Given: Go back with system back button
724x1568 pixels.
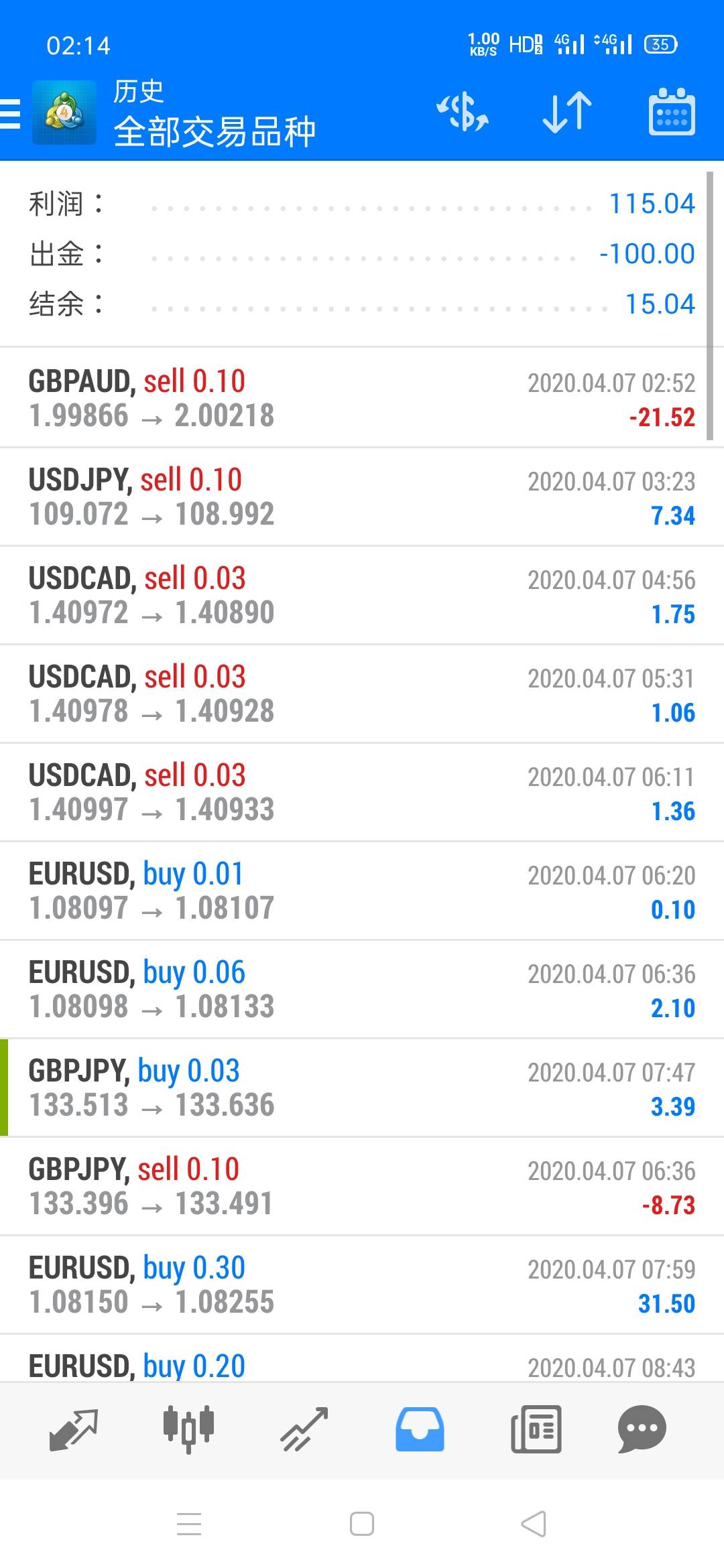Looking at the screenshot, I should 534,1524.
